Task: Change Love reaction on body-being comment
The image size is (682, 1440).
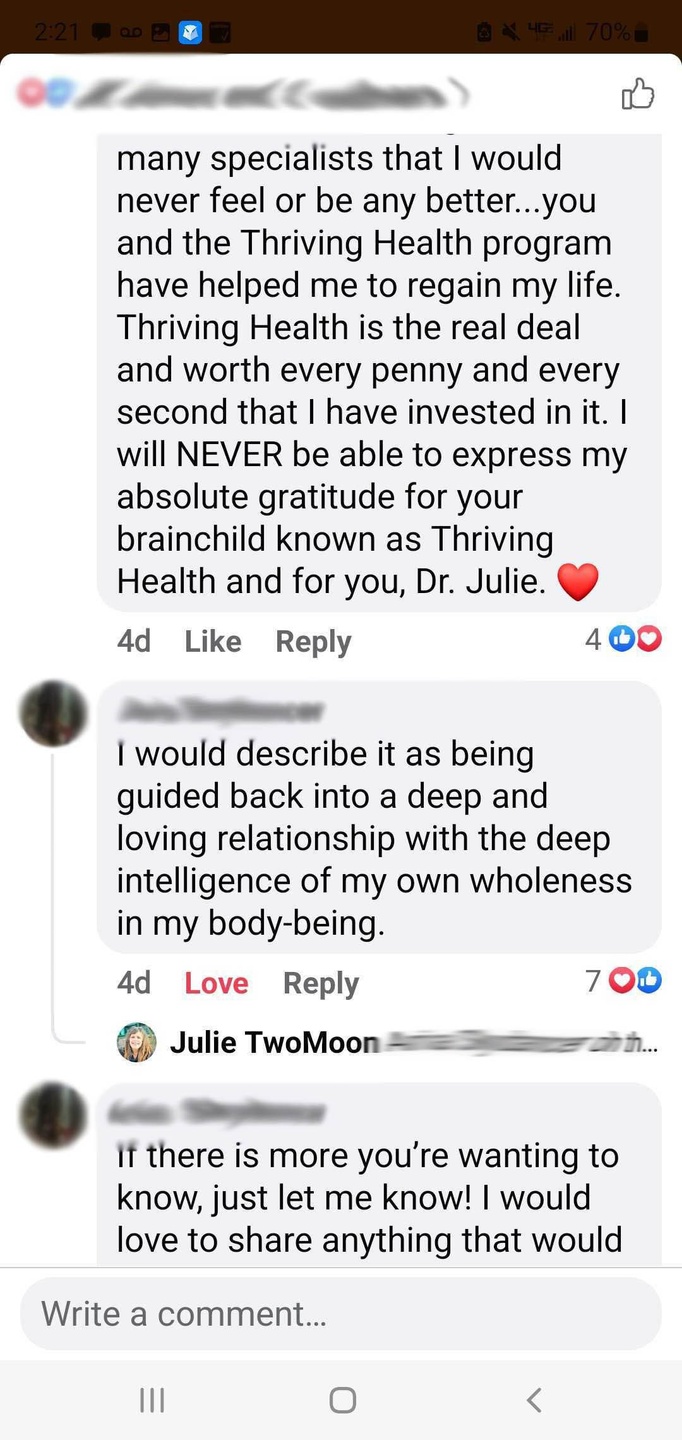Action: [x=216, y=983]
